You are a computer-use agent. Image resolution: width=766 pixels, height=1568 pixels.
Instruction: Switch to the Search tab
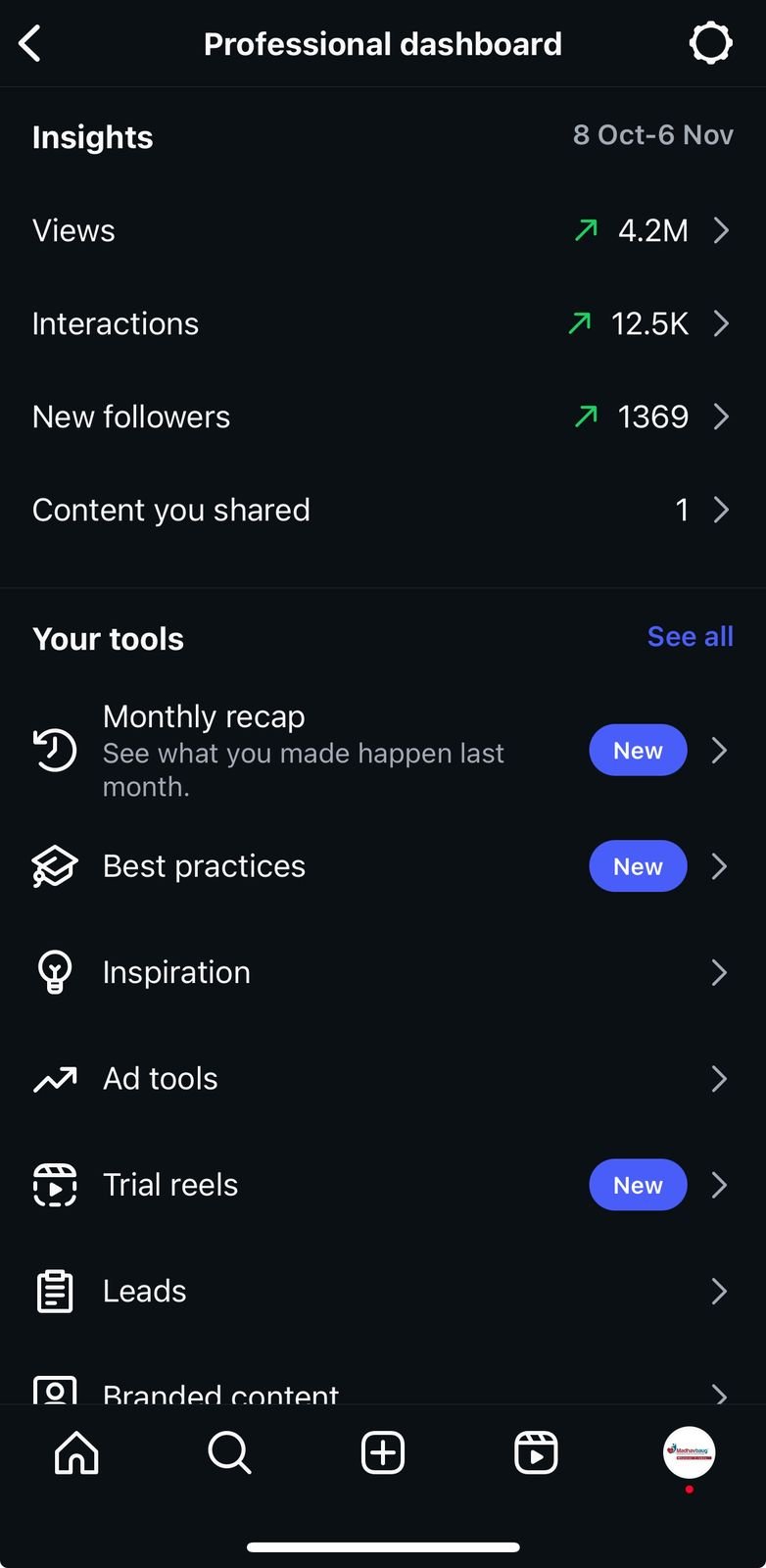coord(230,1452)
